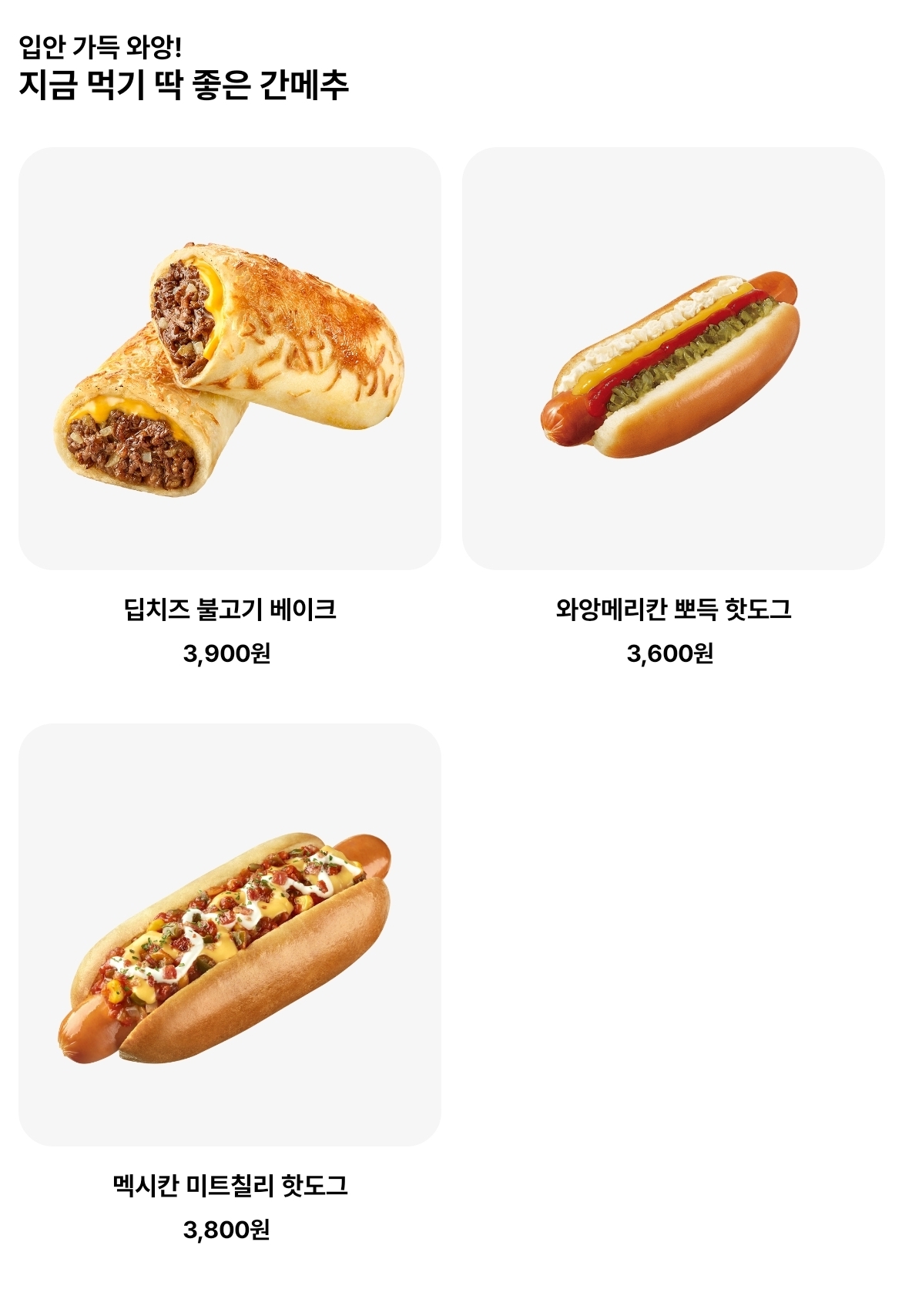The width and height of the screenshot is (902, 1316).
Task: Open the 딥치즈 불고기 베이크 product card
Action: pyautogui.click(x=230, y=359)
